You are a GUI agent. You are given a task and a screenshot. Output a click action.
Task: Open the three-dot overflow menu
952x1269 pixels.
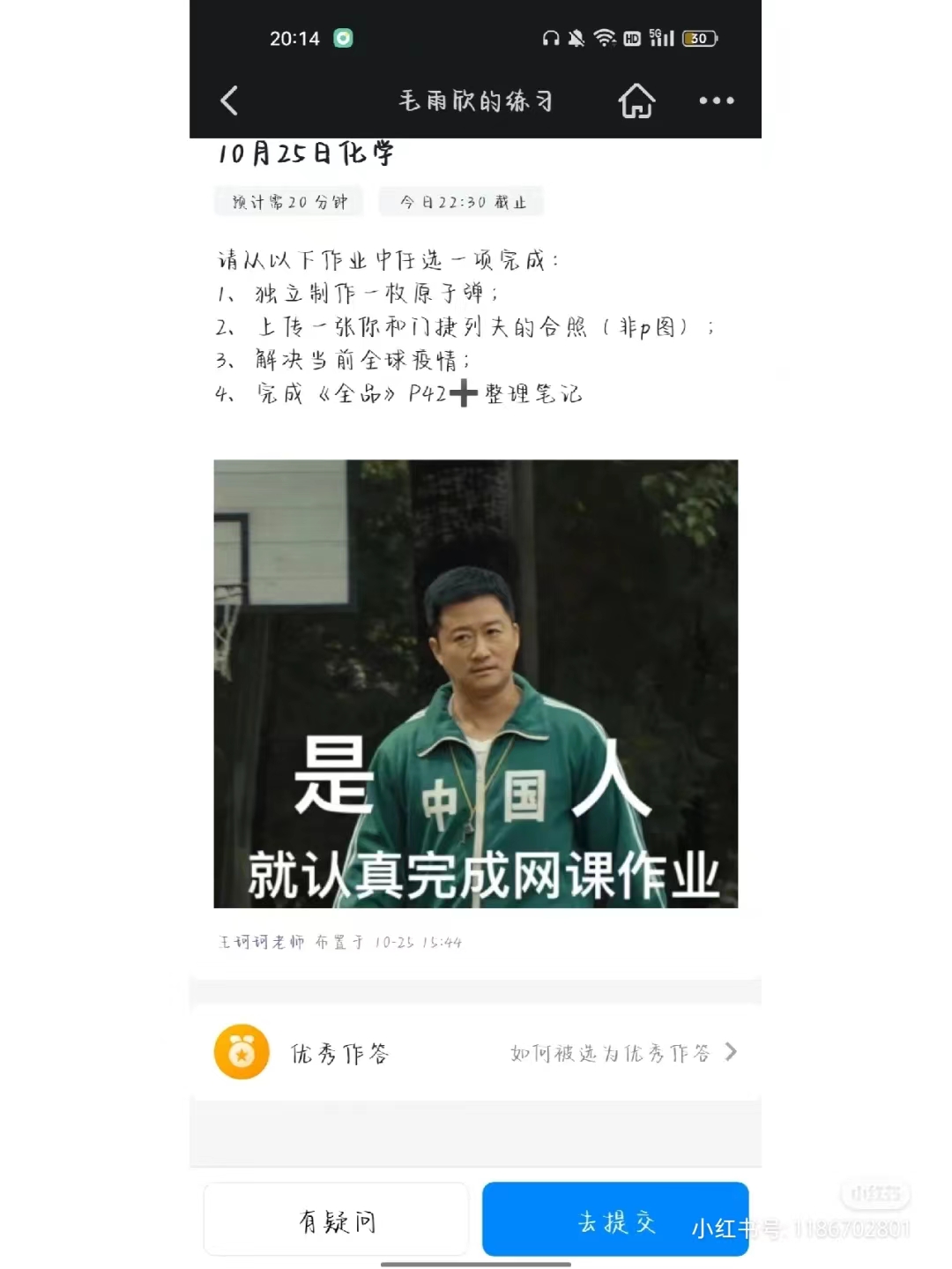tap(716, 101)
